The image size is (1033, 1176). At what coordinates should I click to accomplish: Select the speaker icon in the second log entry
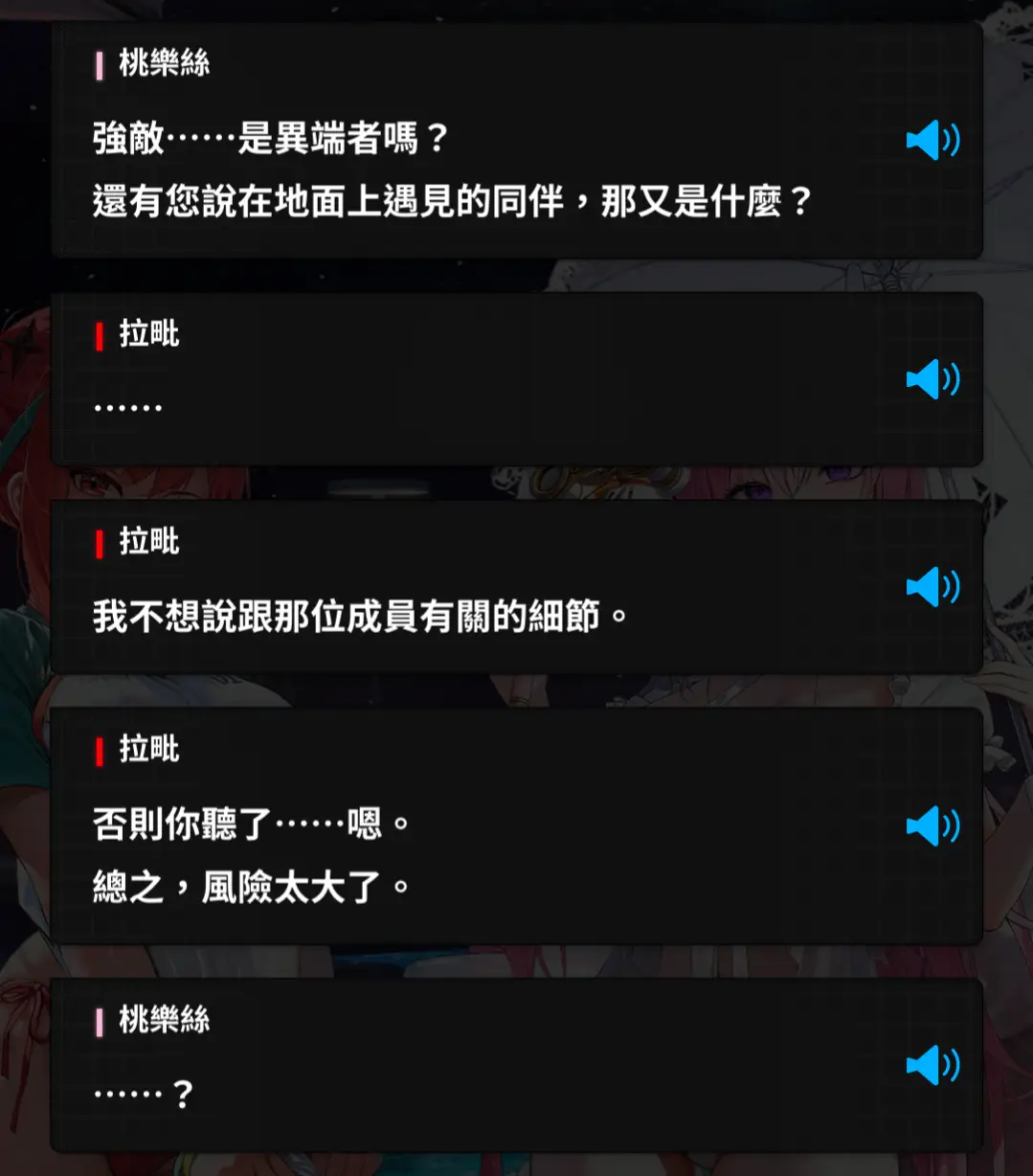click(931, 378)
